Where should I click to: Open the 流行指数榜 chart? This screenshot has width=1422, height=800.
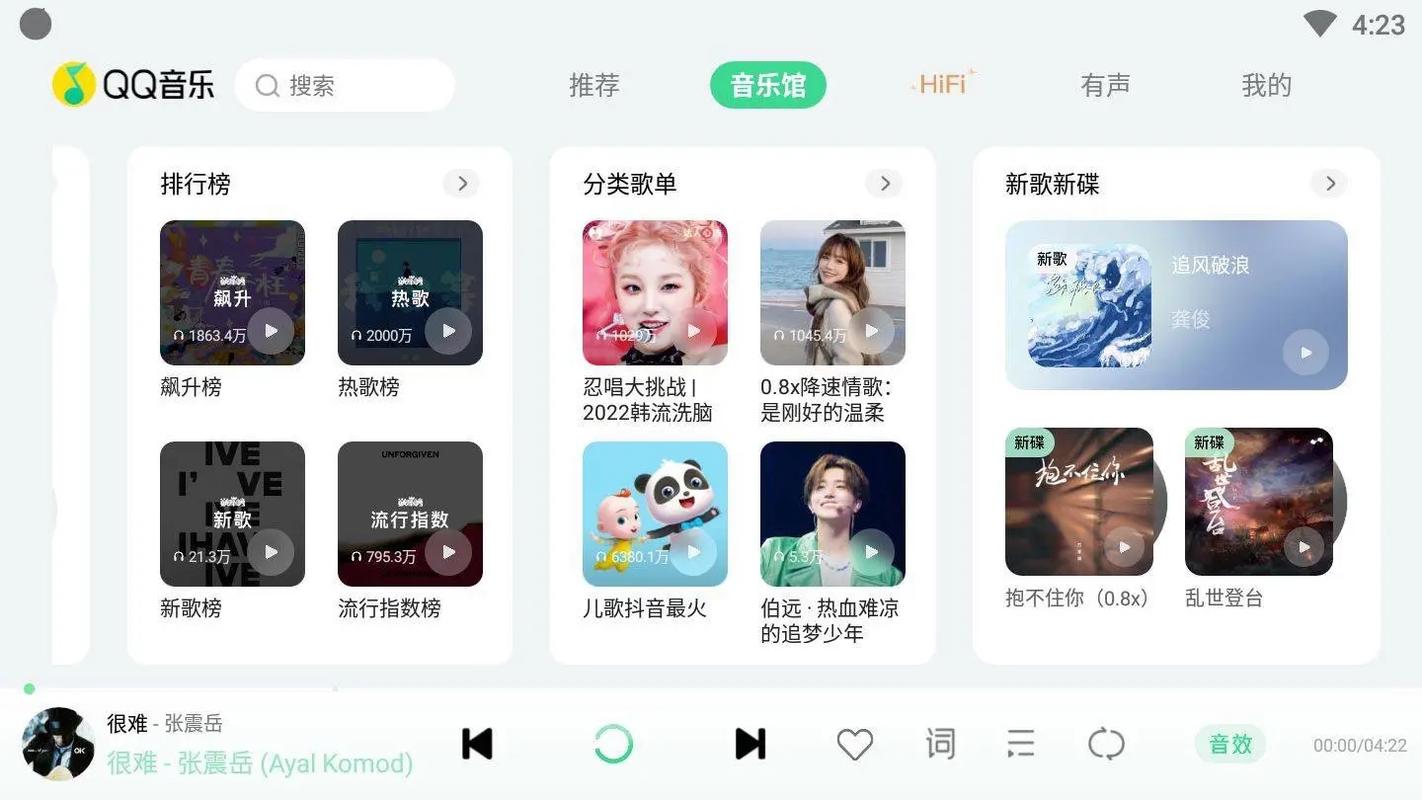[410, 513]
